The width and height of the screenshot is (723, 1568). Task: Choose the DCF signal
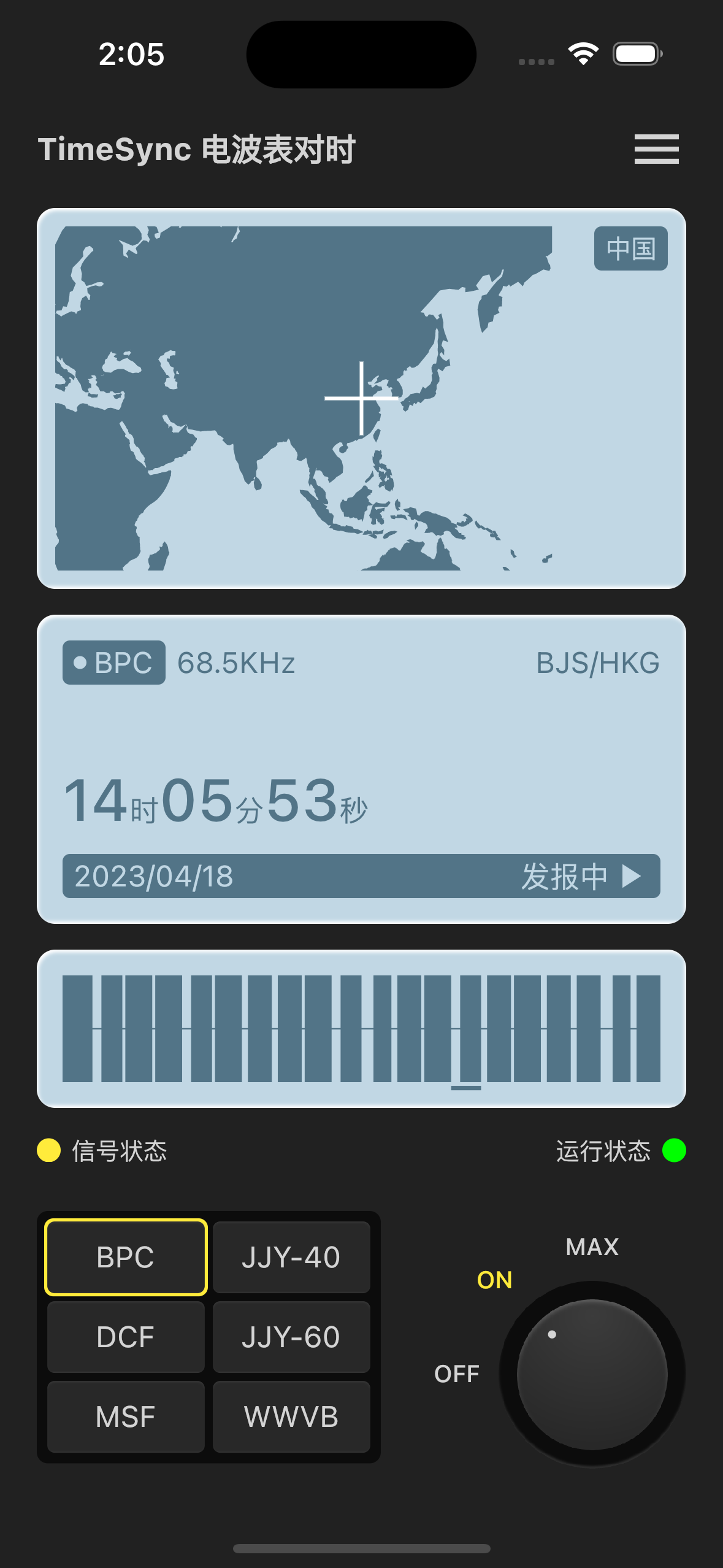(126, 1337)
